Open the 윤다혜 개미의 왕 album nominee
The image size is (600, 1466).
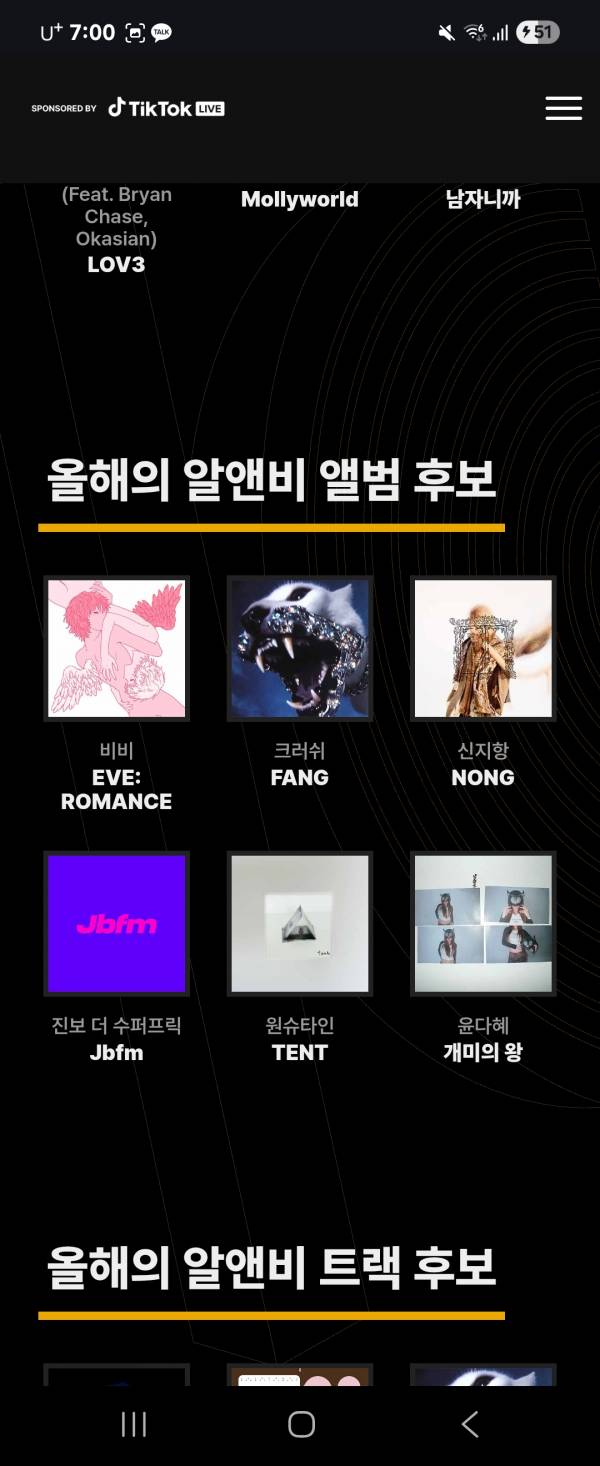click(x=483, y=923)
